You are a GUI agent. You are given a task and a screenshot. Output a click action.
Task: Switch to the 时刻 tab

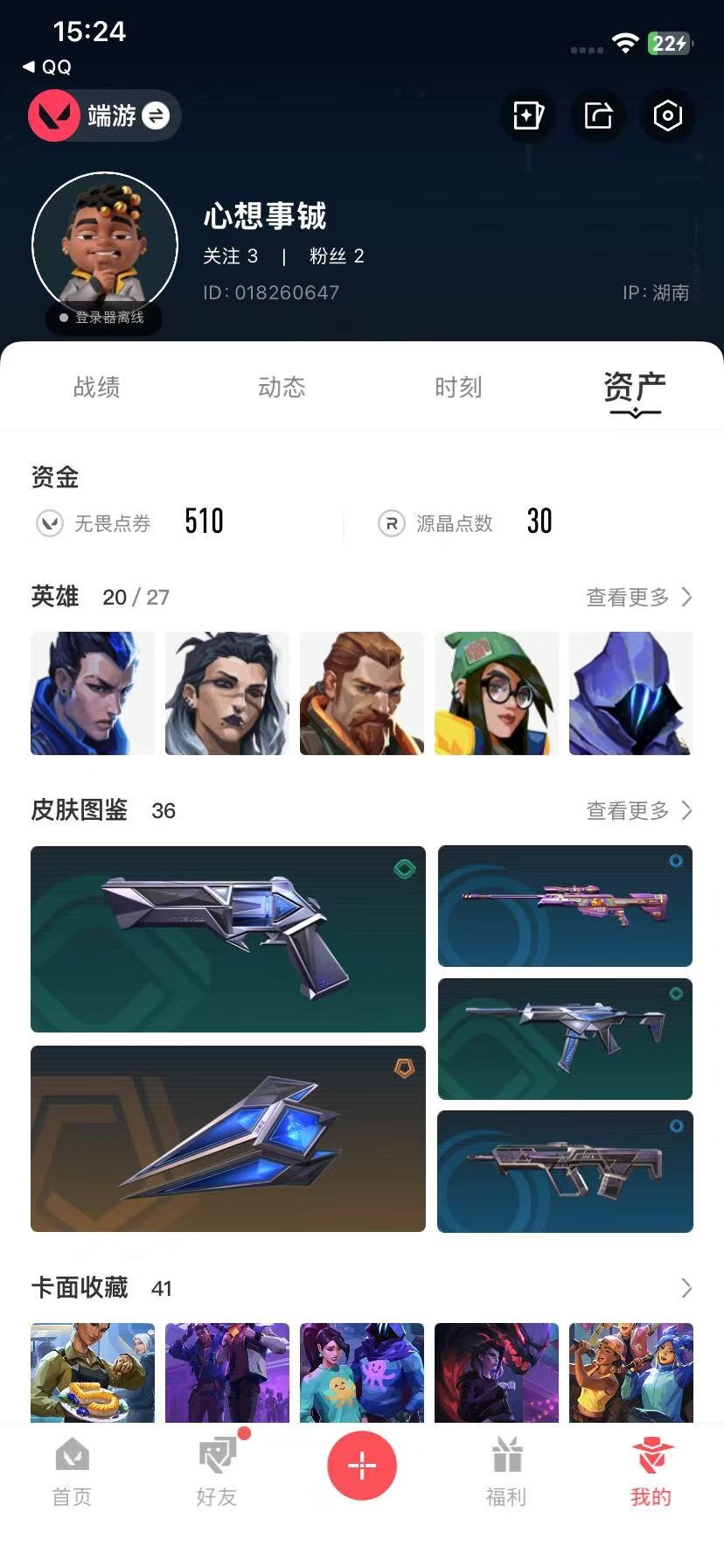pos(458,387)
